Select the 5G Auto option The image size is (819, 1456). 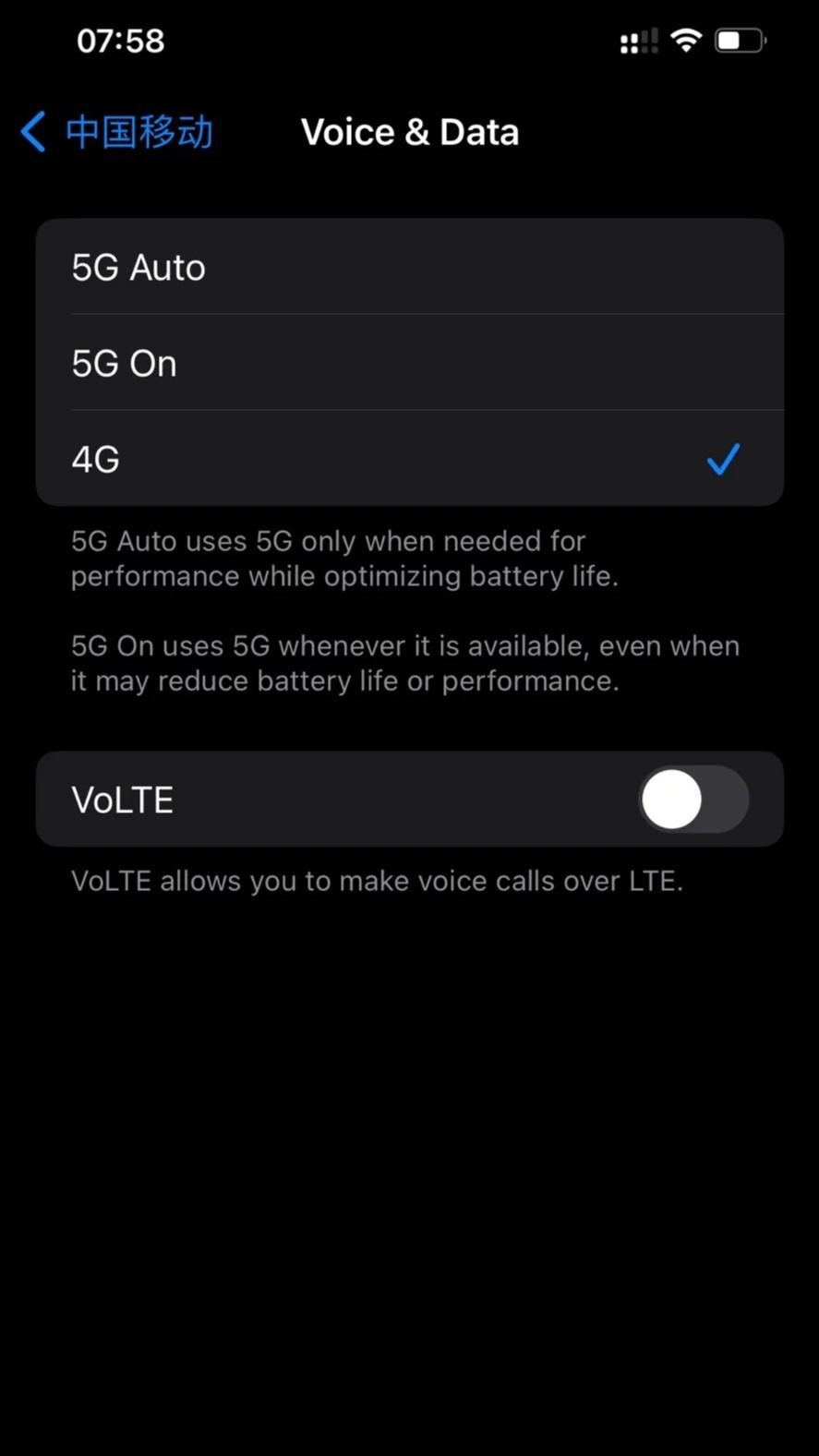[409, 268]
